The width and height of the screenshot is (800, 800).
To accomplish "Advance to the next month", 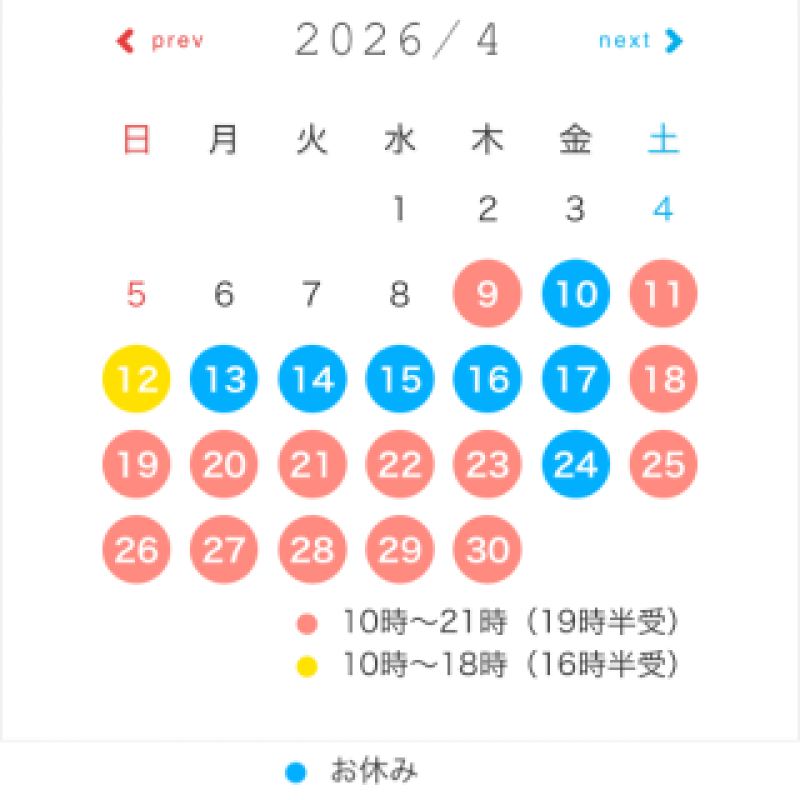I will pos(640,41).
